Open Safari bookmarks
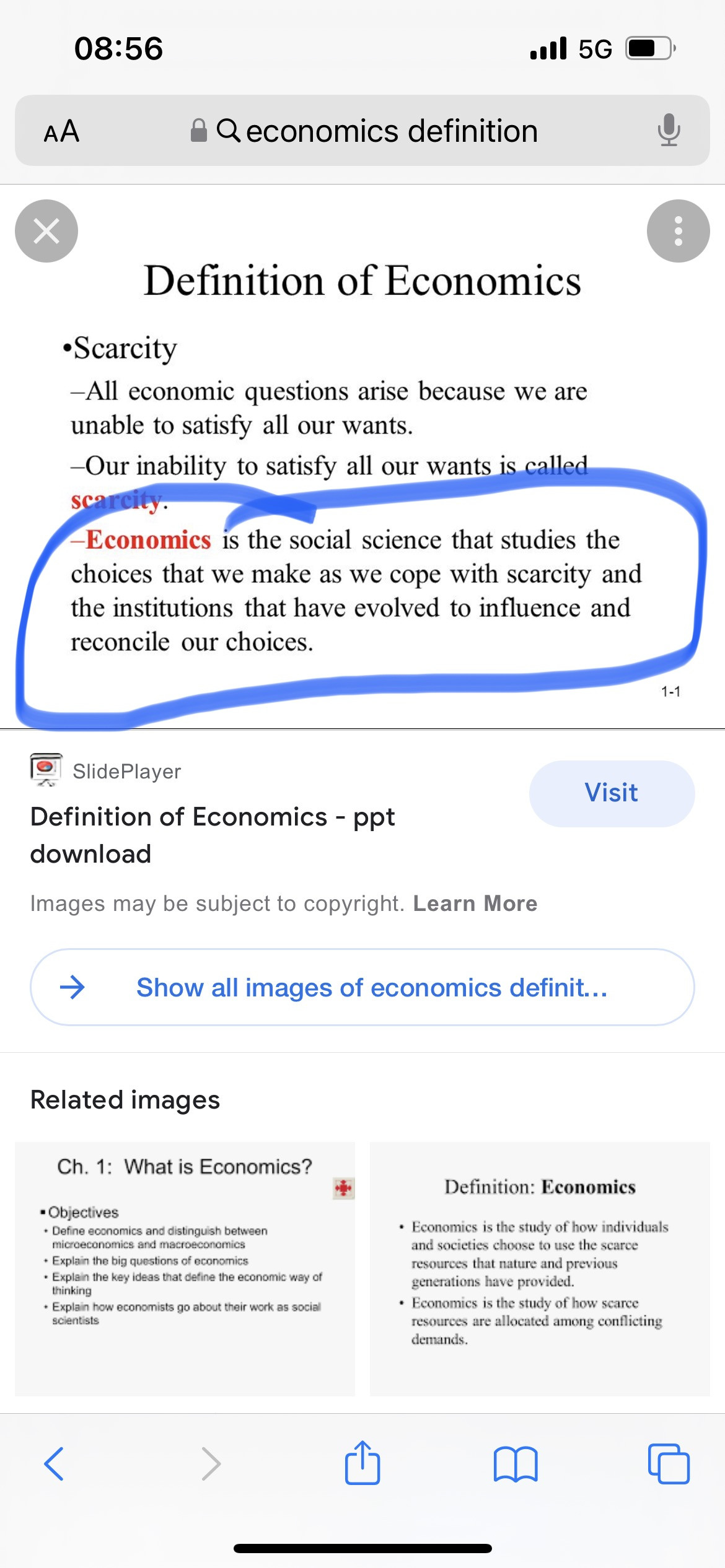The image size is (725, 1568). pyautogui.click(x=516, y=1464)
